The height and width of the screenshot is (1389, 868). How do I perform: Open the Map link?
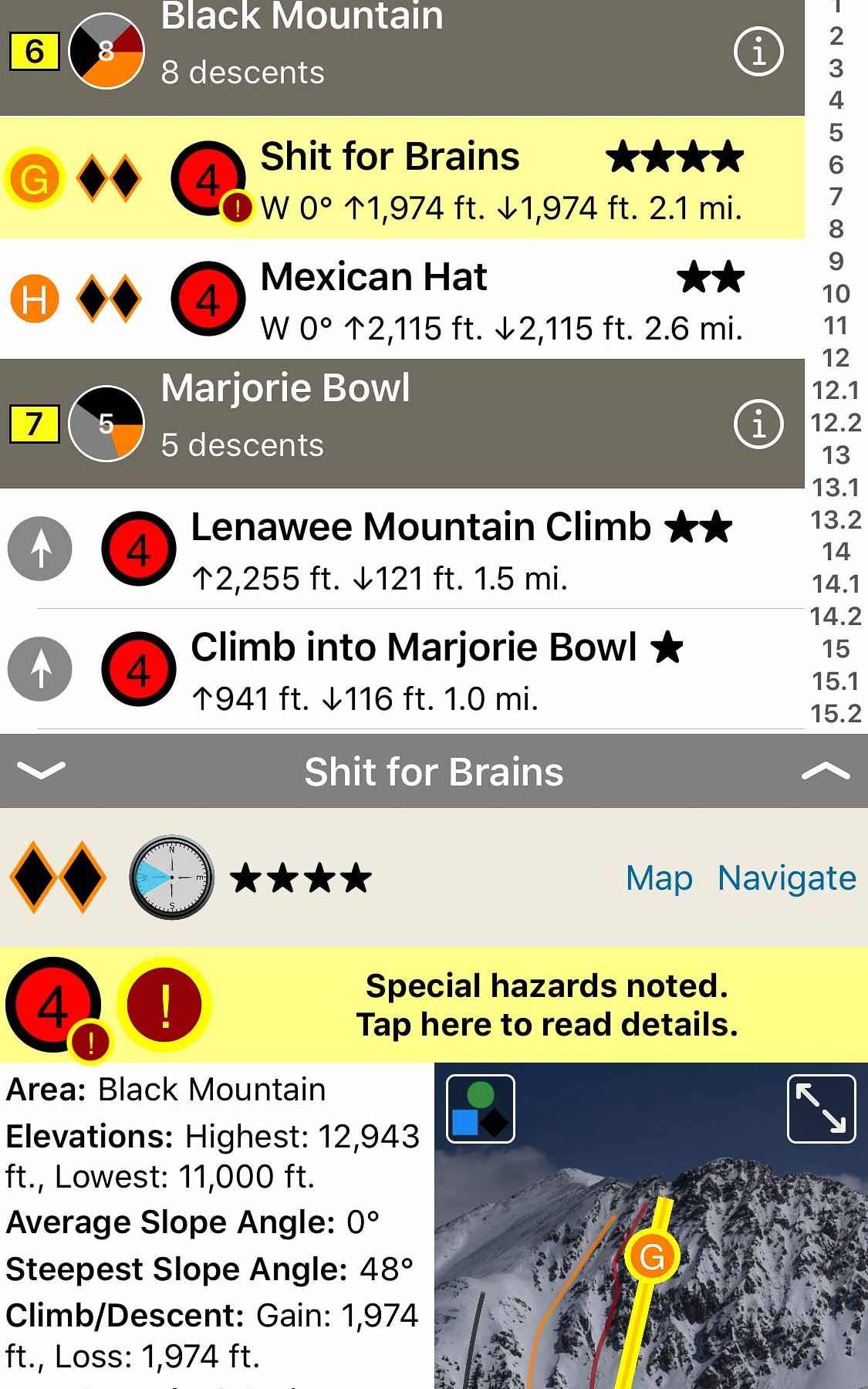click(658, 878)
